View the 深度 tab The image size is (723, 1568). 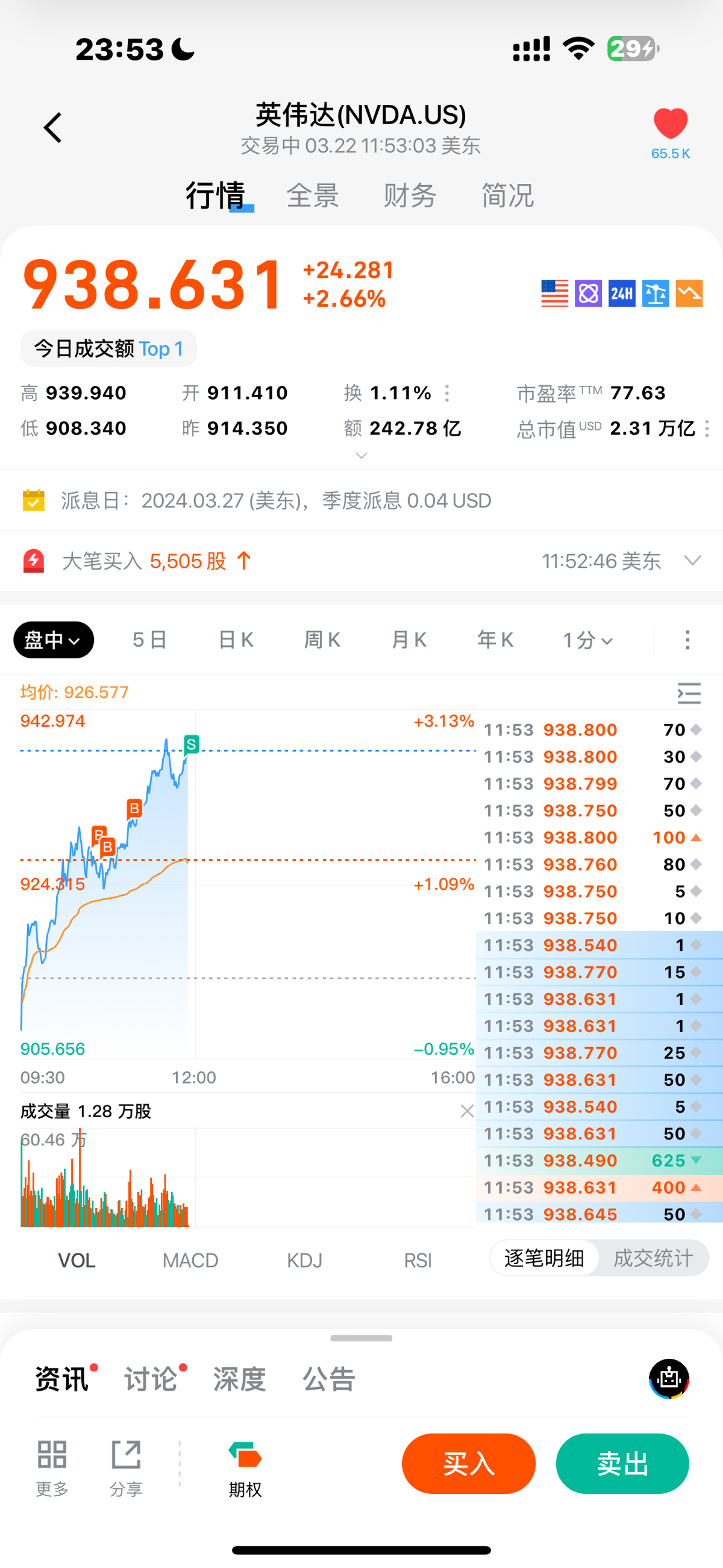click(240, 1379)
